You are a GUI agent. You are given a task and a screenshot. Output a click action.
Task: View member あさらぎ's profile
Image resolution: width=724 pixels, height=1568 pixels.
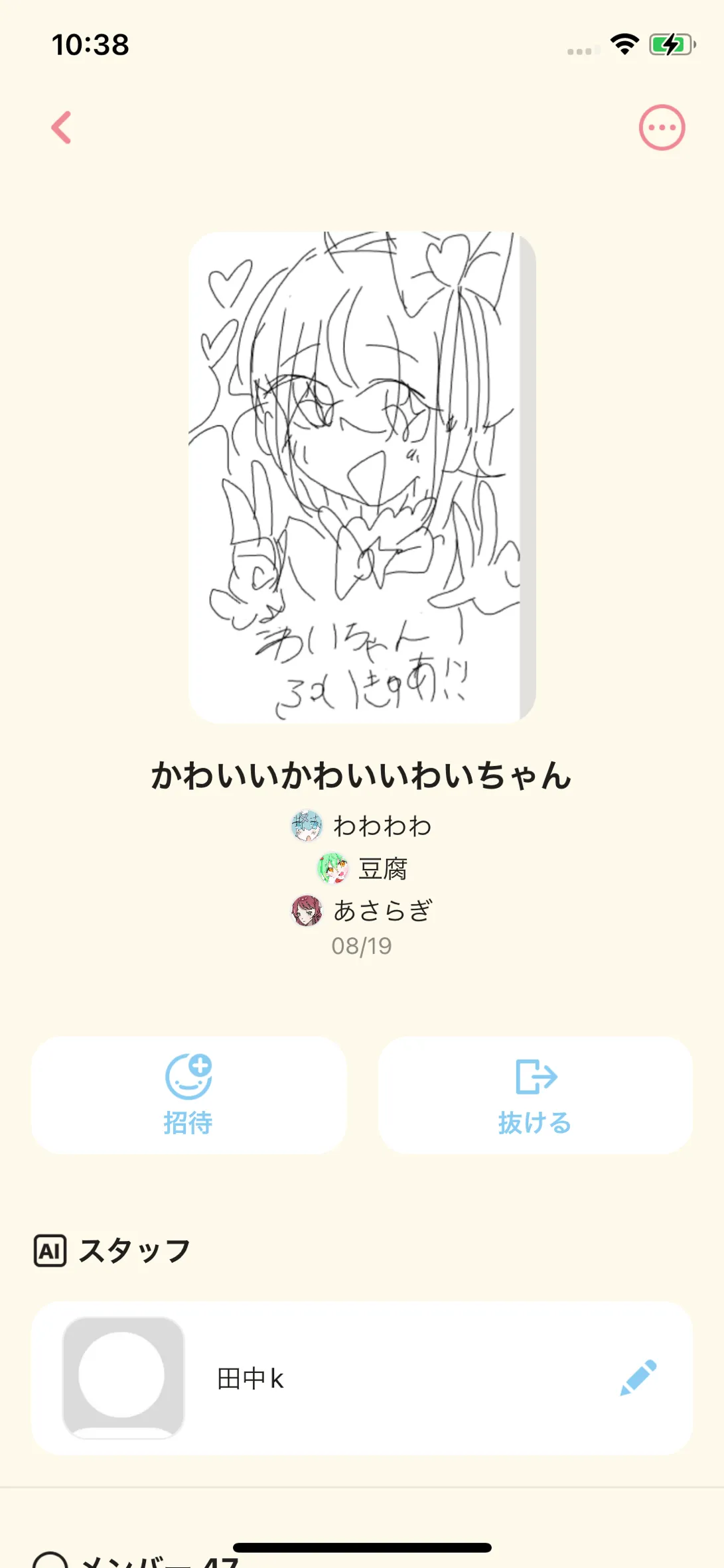tap(362, 911)
